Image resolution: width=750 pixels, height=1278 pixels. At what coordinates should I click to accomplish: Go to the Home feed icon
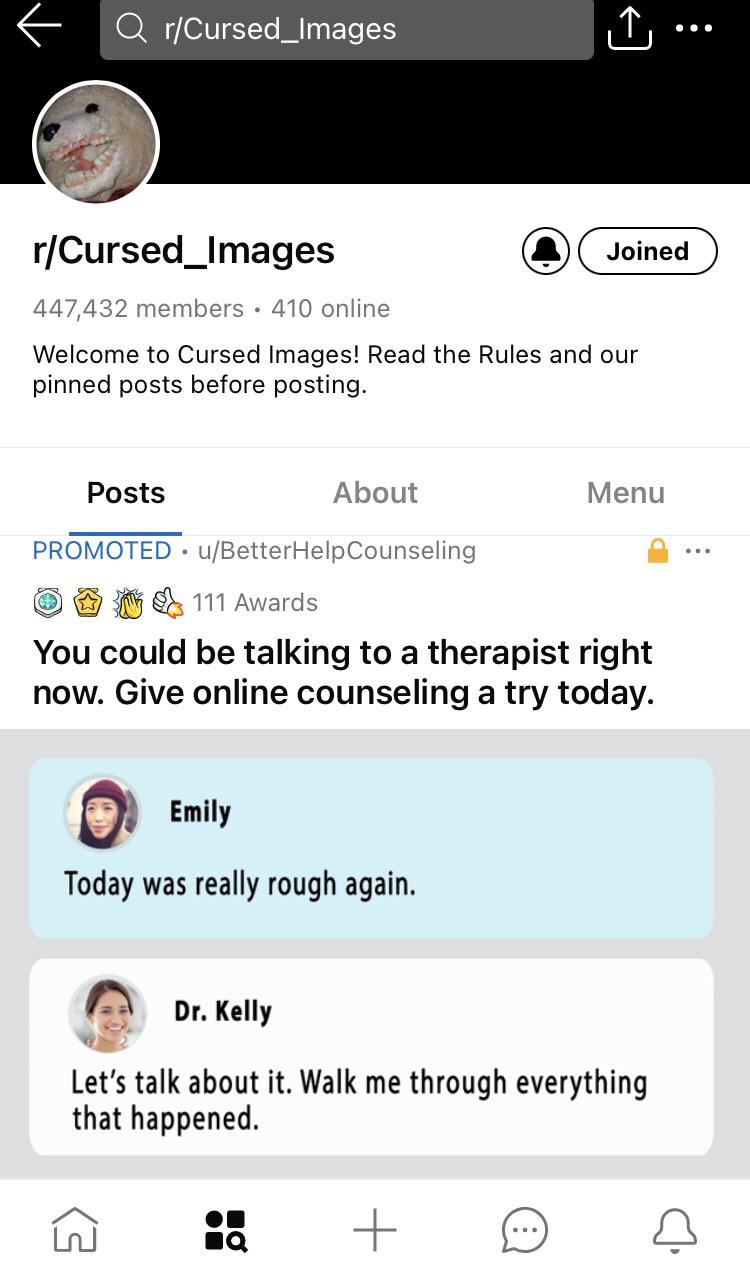(x=74, y=1231)
